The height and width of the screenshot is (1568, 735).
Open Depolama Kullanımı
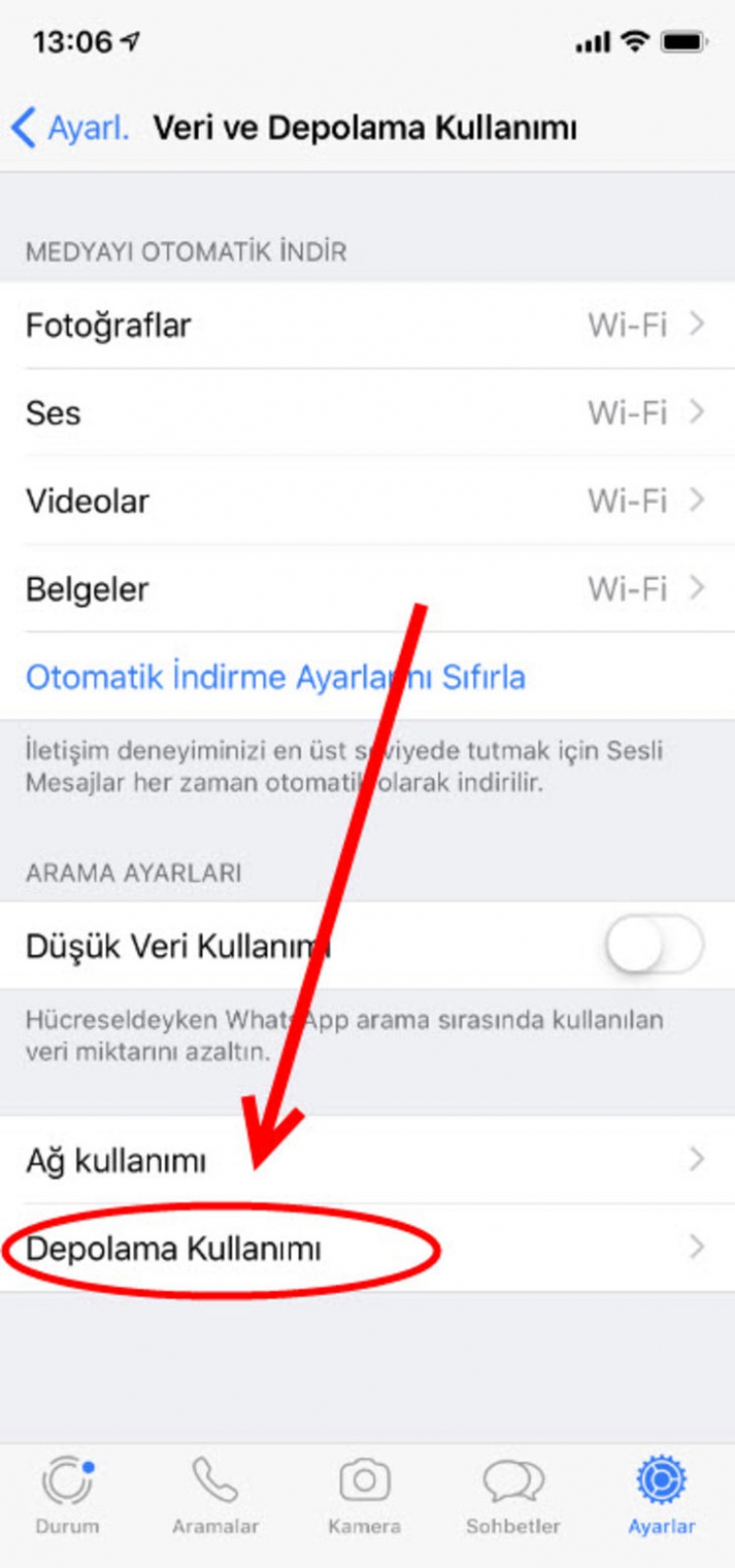[367, 1249]
